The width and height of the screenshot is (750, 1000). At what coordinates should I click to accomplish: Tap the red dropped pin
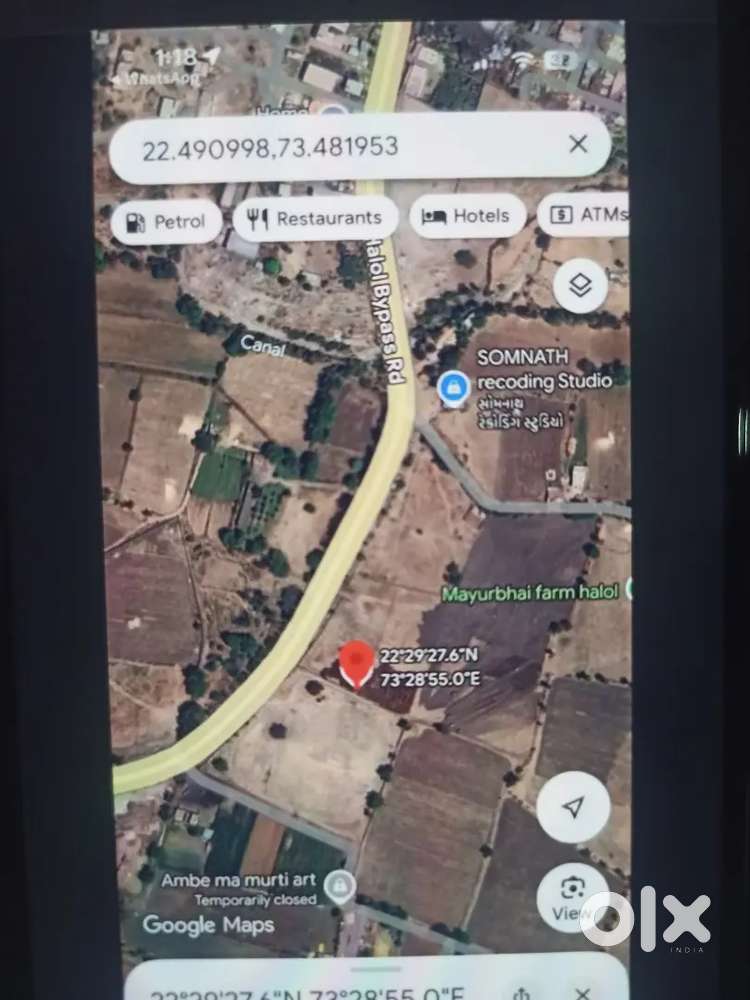click(x=356, y=664)
